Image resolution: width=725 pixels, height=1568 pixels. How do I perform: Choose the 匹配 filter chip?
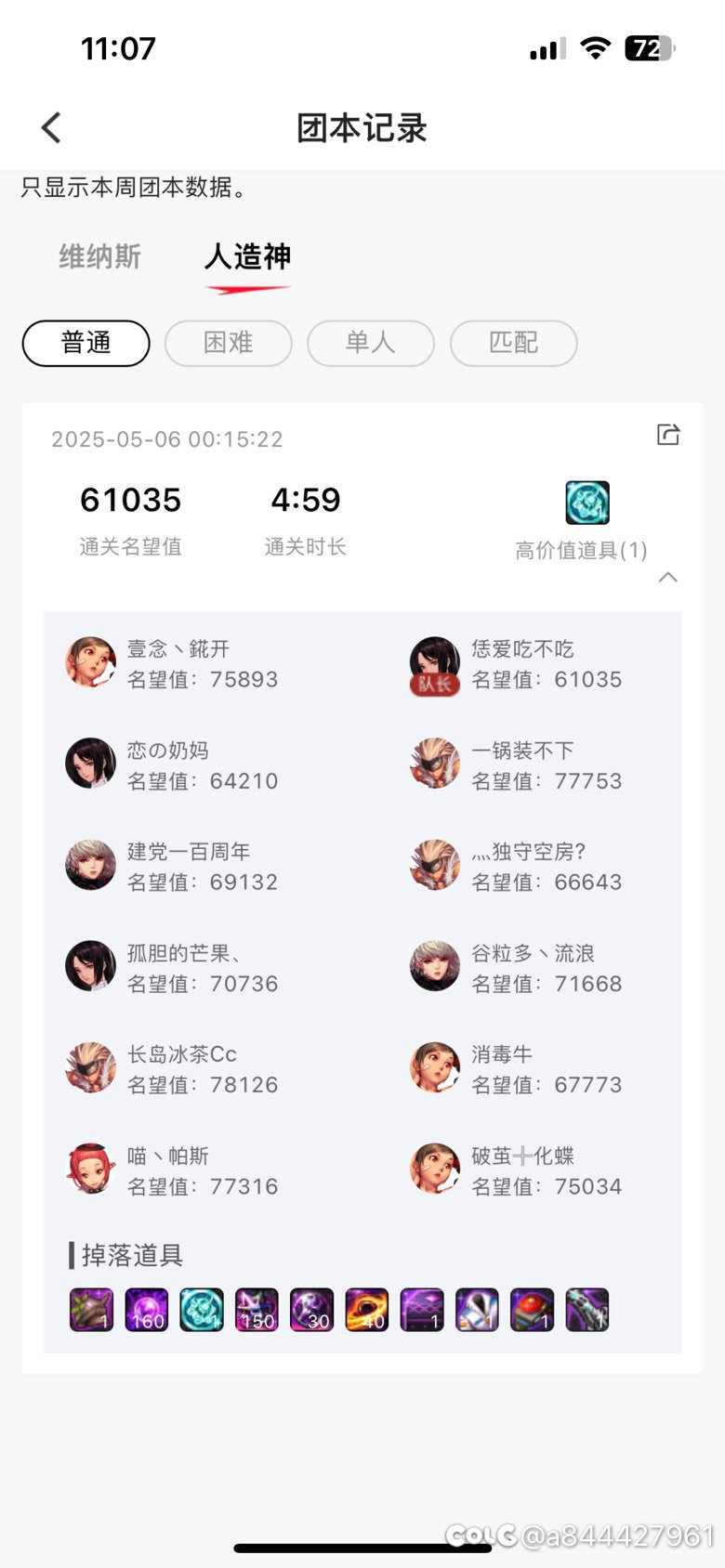coord(513,343)
